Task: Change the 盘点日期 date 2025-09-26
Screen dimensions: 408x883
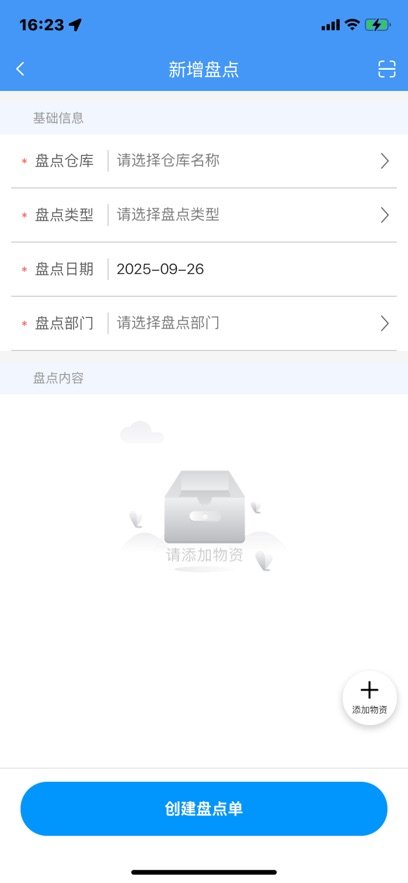Action: tap(204, 269)
